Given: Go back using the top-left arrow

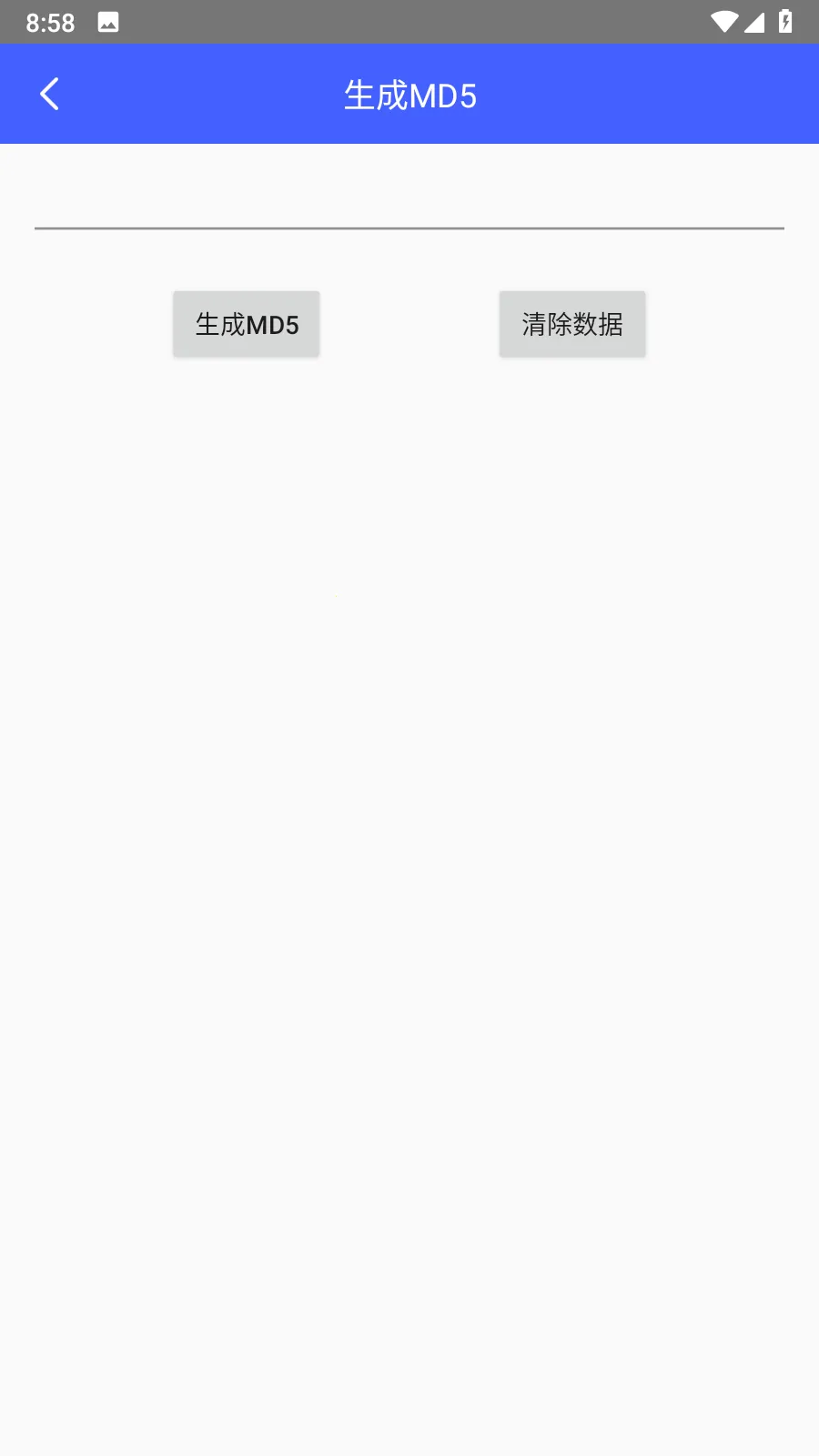Looking at the screenshot, I should tap(49, 94).
